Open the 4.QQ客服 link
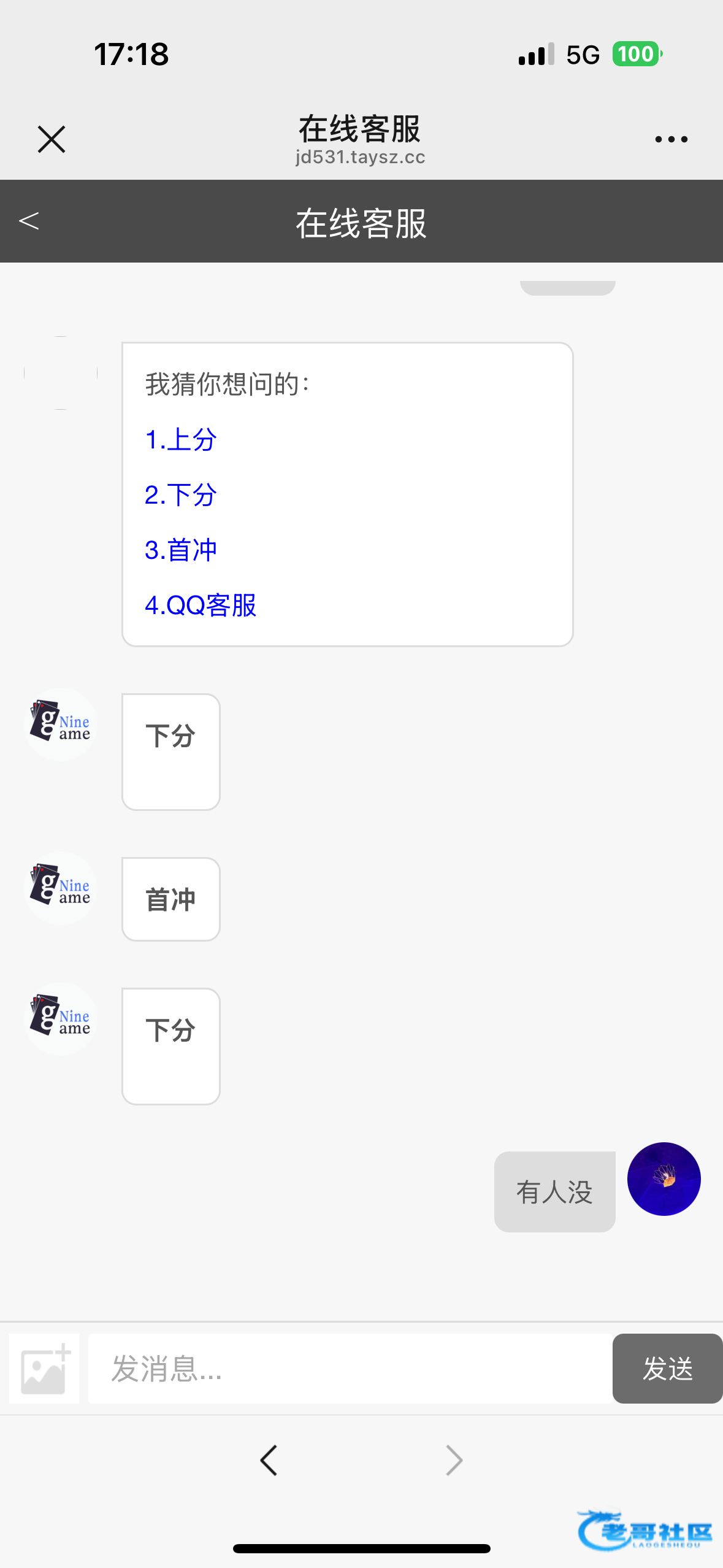The image size is (723, 1568). point(201,605)
